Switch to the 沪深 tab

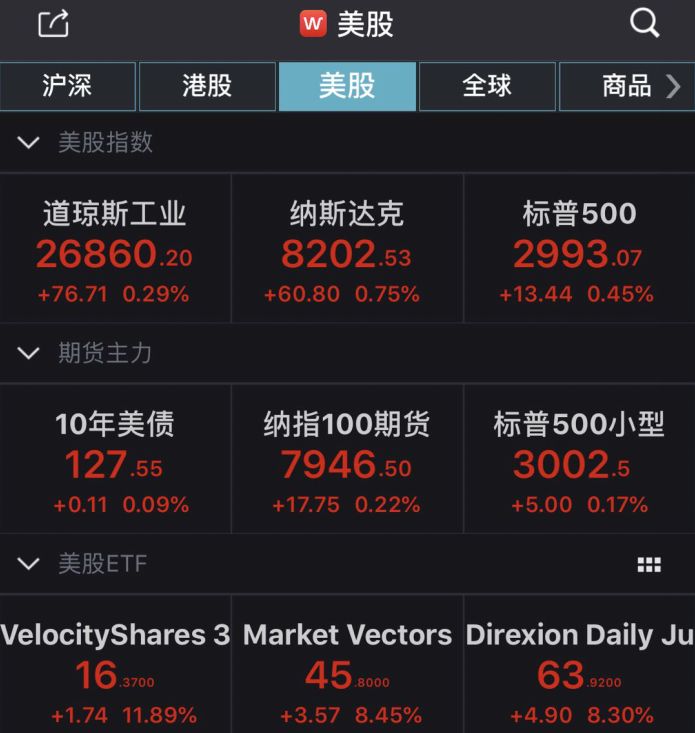pyautogui.click(x=68, y=86)
